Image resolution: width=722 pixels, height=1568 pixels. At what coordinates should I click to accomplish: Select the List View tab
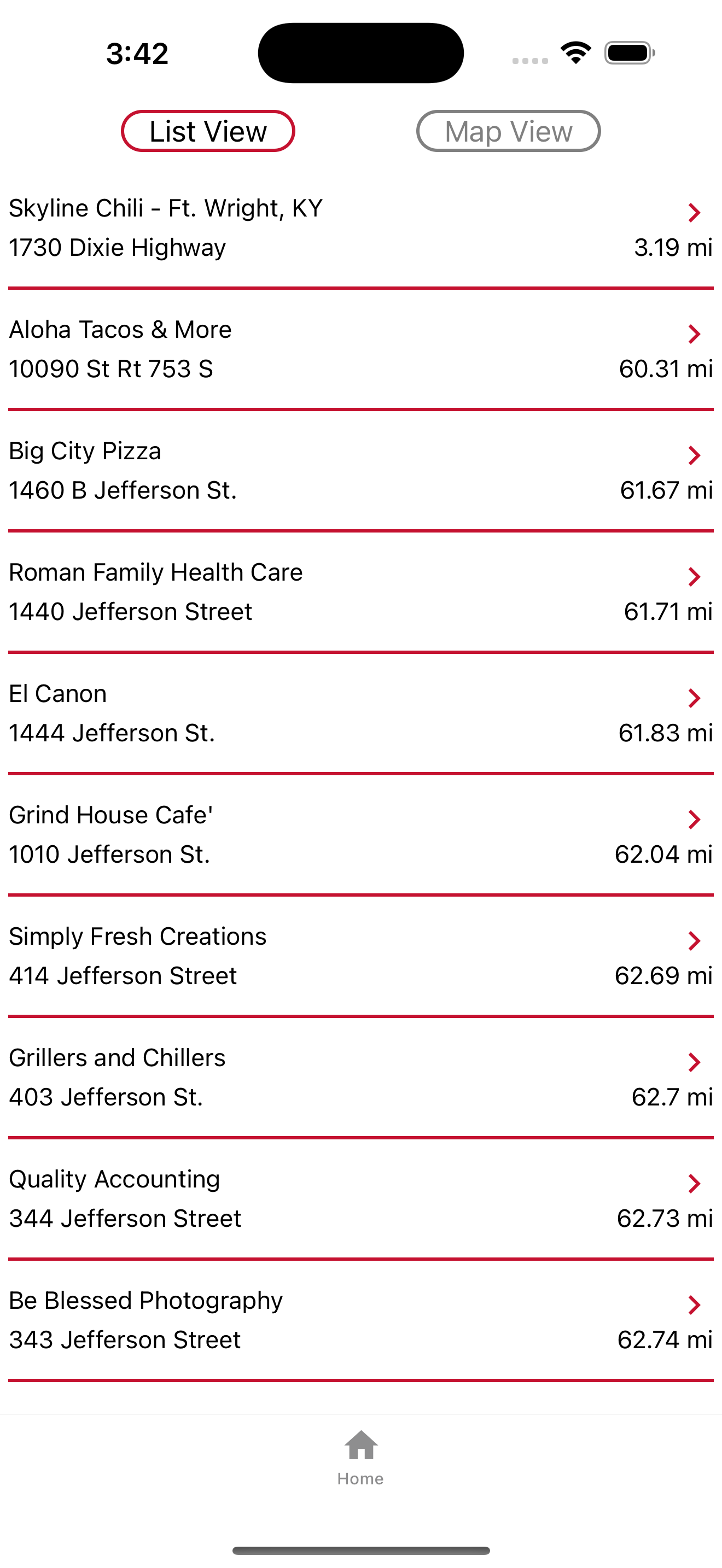pos(208,131)
